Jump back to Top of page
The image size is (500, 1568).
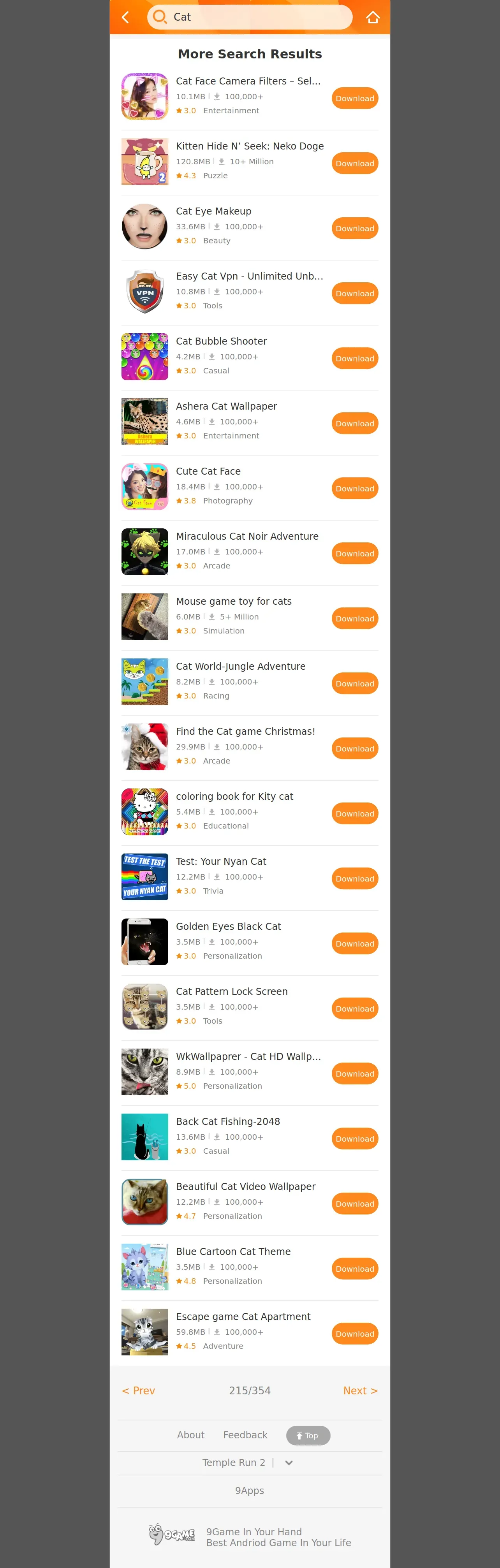308,1436
